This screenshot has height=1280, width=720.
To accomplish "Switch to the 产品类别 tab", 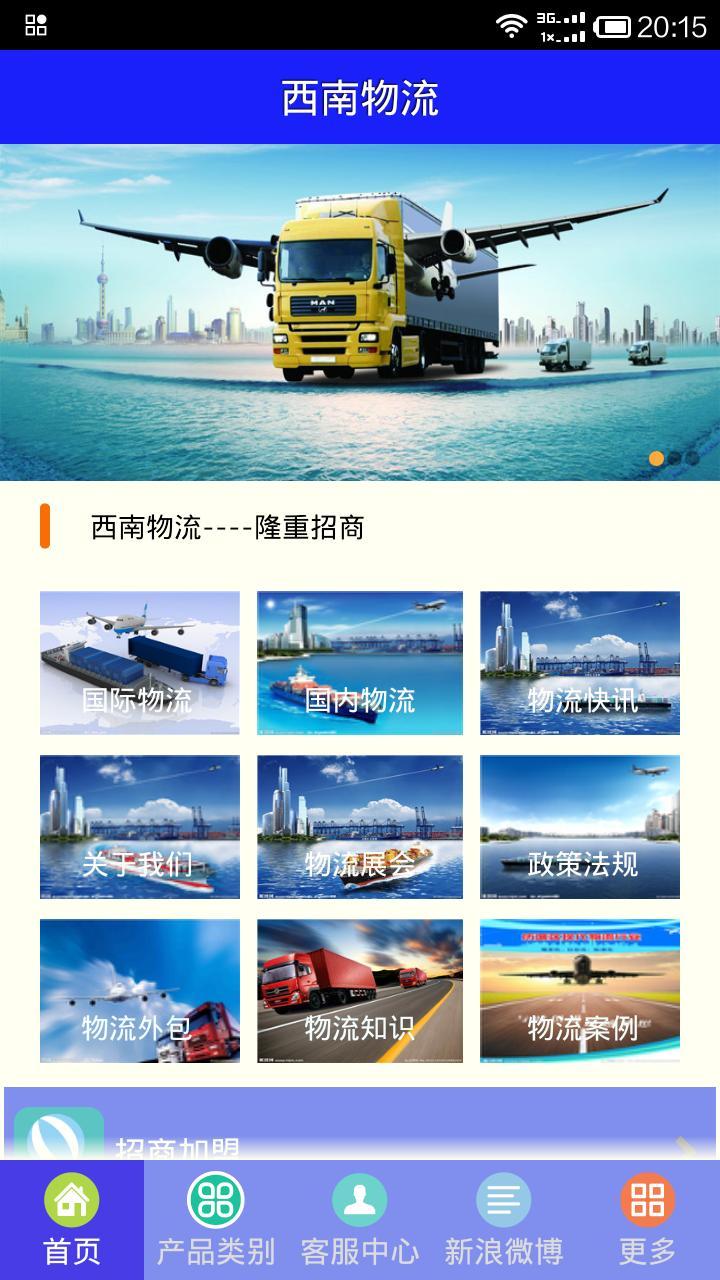I will (x=216, y=1220).
